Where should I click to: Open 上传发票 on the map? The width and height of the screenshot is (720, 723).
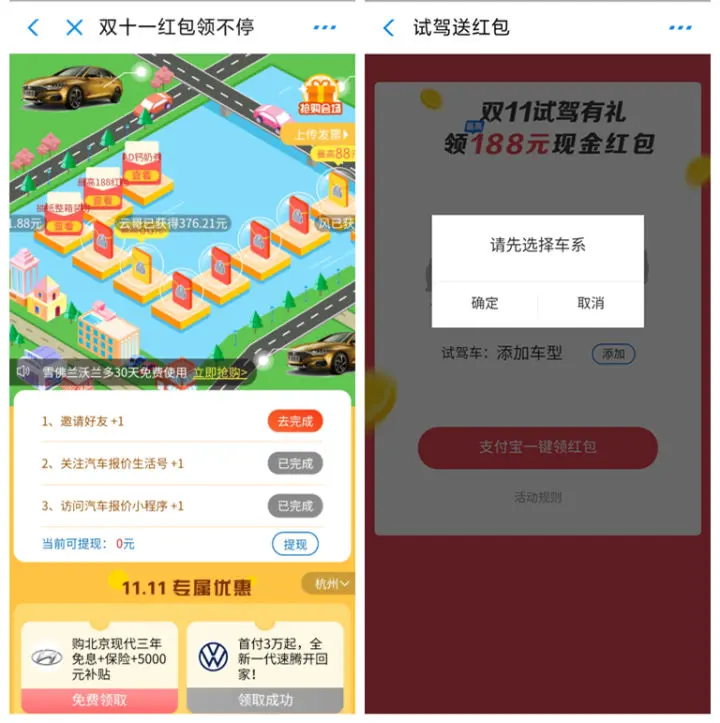pyautogui.click(x=321, y=133)
